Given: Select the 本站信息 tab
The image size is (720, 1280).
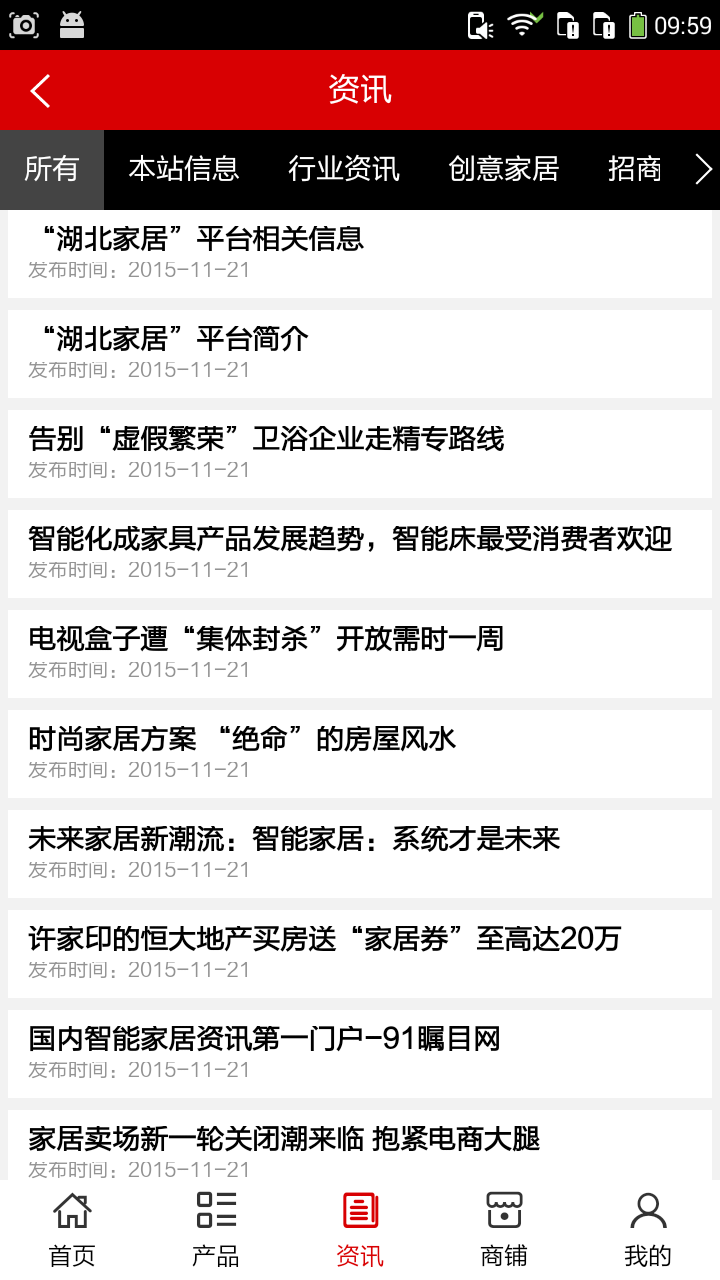Looking at the screenshot, I should coord(183,170).
